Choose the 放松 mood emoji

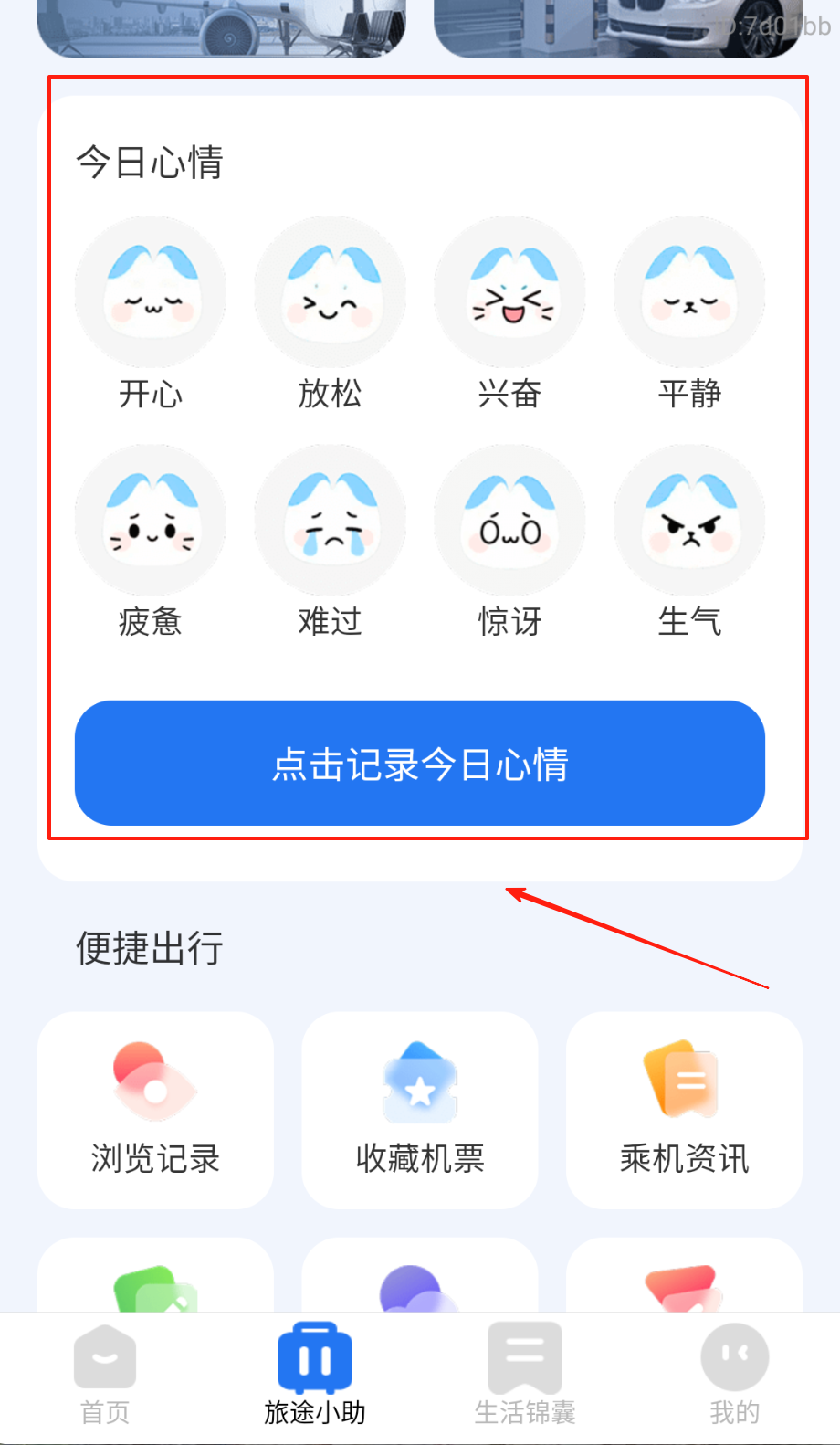(x=330, y=293)
